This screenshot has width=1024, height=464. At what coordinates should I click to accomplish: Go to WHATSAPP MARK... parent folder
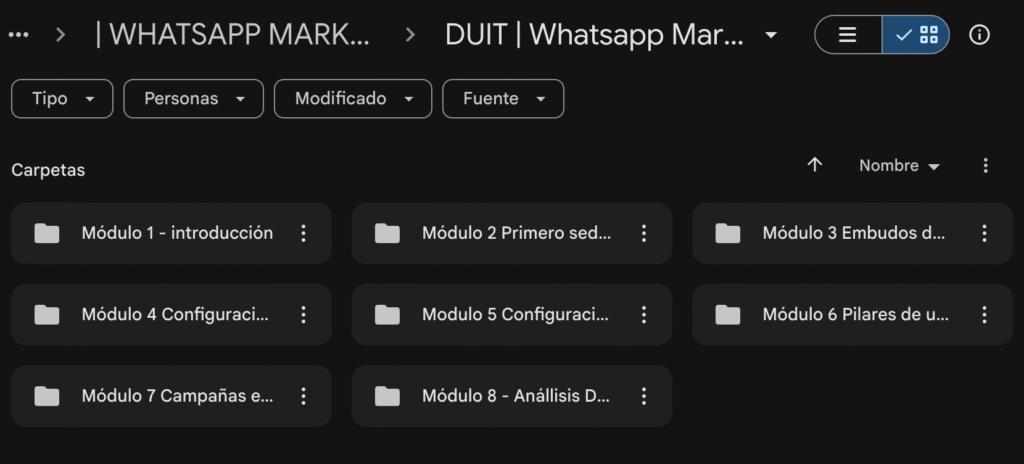click(232, 35)
